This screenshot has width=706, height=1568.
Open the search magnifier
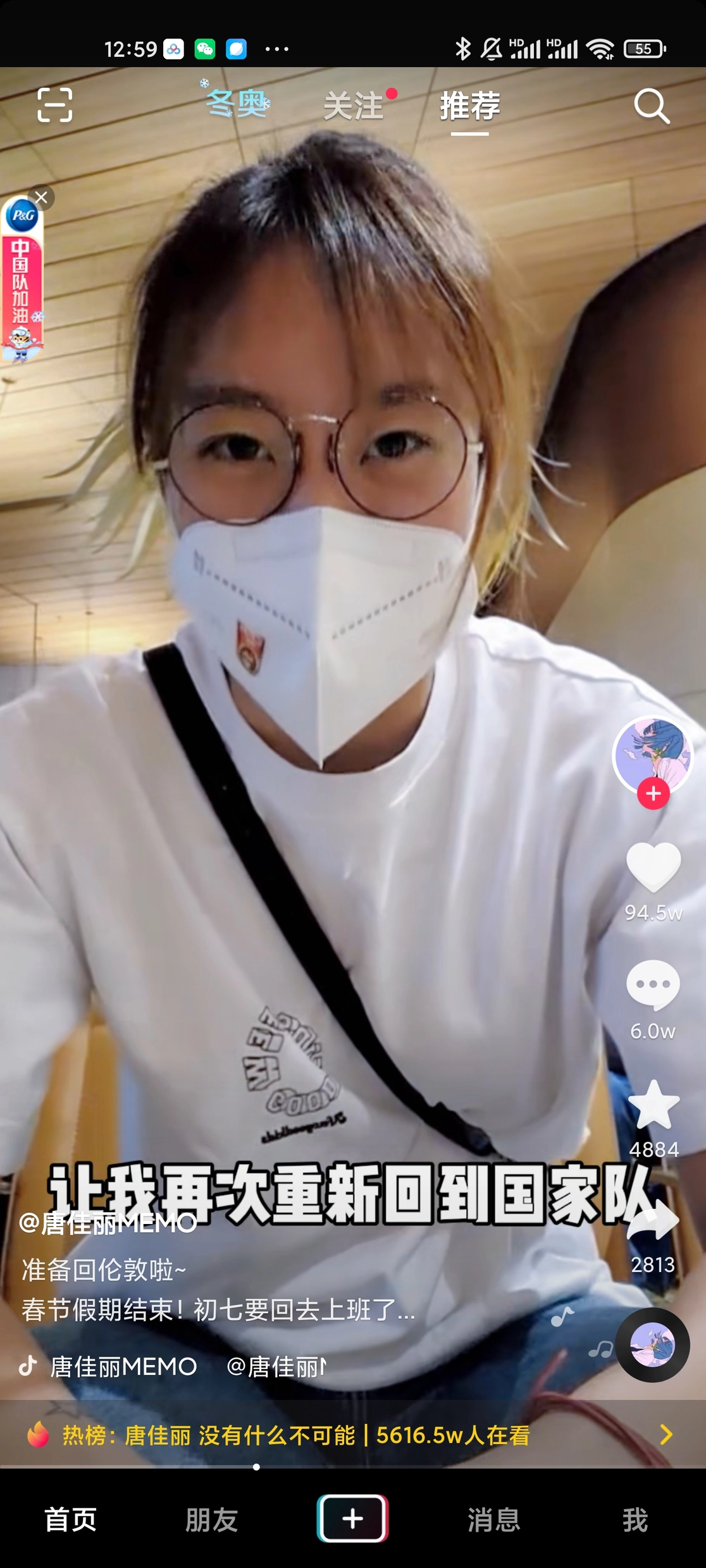(x=652, y=106)
